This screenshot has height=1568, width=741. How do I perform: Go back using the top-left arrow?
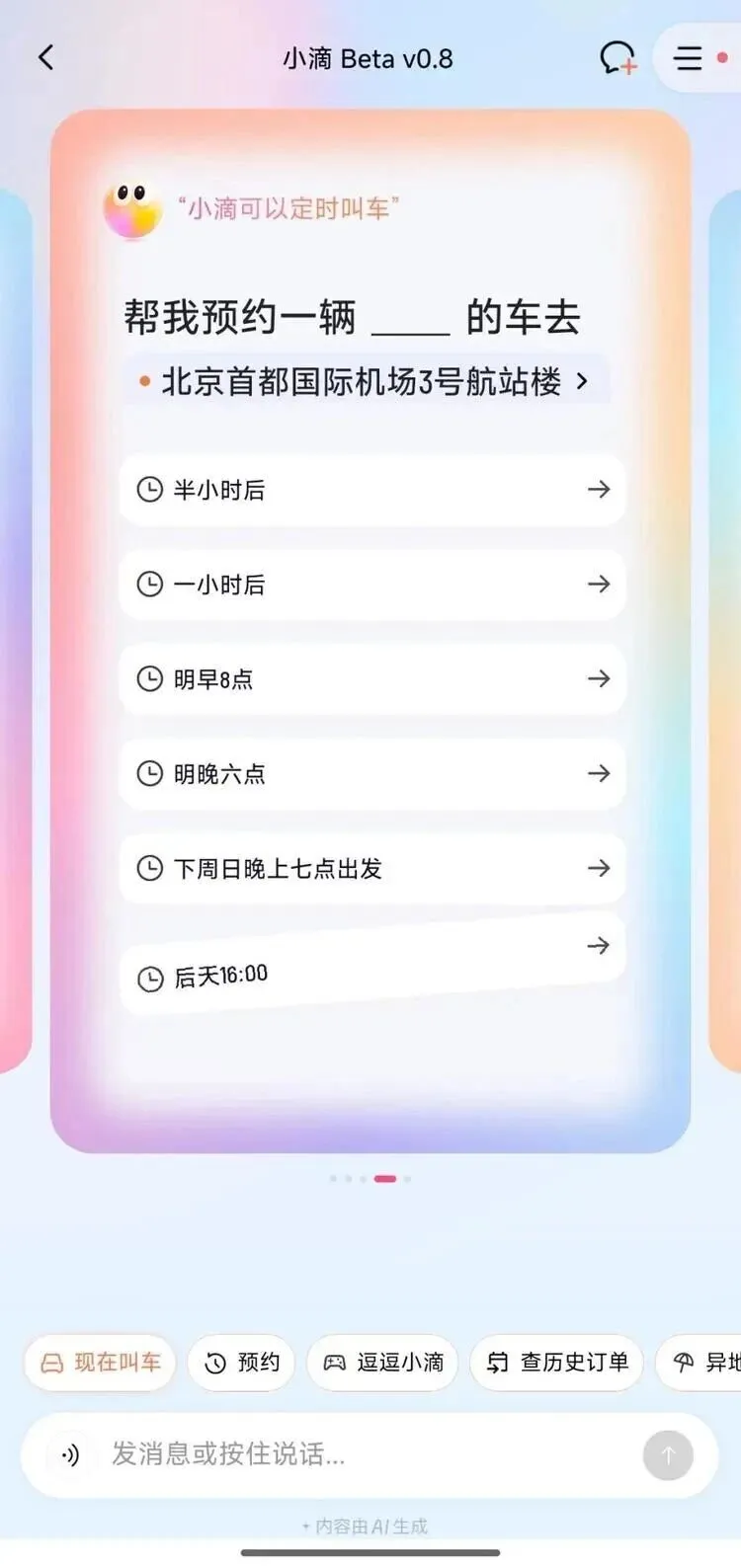[45, 57]
